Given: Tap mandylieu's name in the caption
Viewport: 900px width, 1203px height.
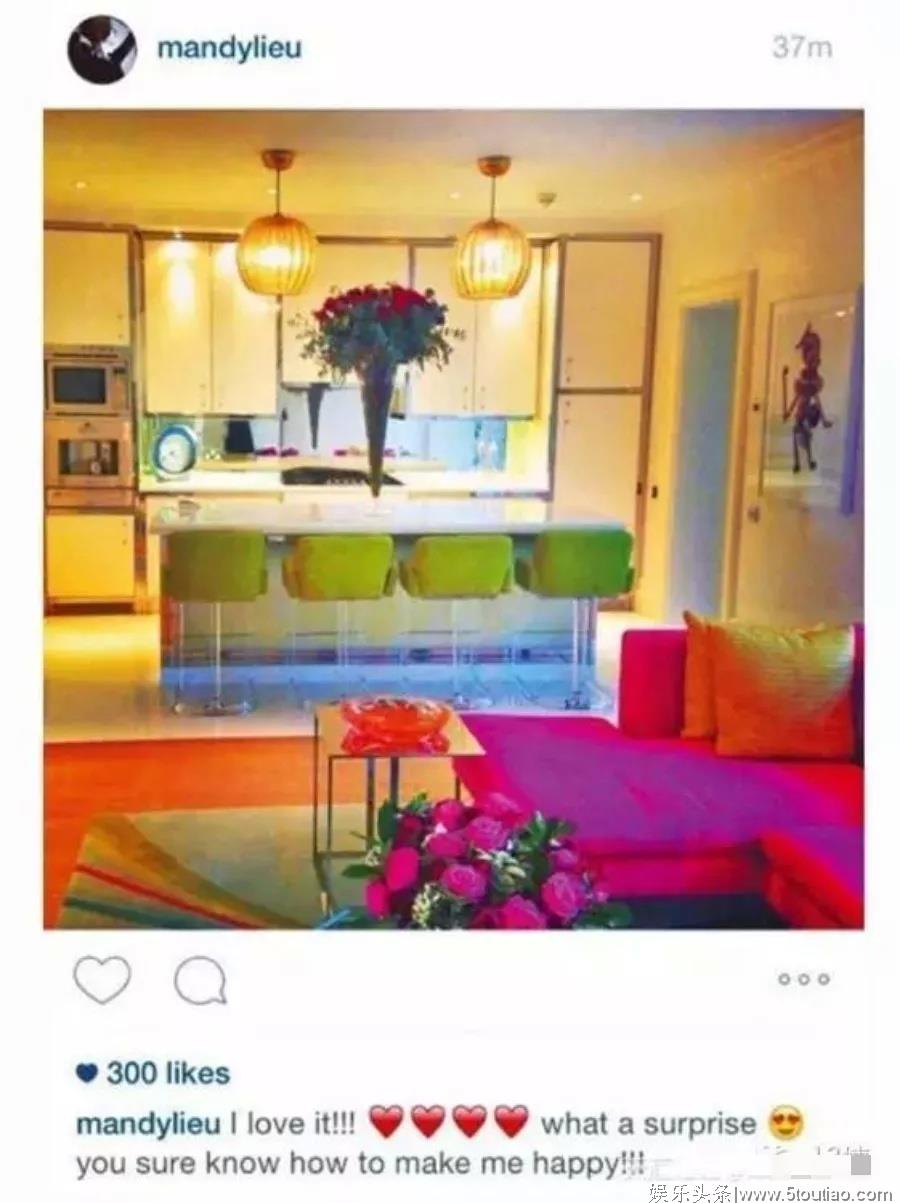Looking at the screenshot, I should (x=148, y=1123).
